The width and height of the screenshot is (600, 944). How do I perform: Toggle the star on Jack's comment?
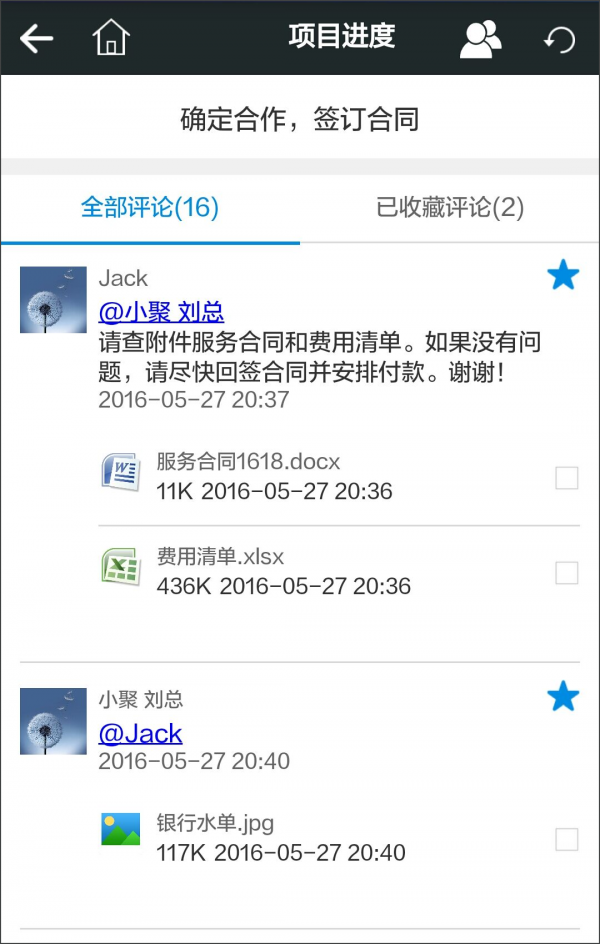(x=564, y=276)
